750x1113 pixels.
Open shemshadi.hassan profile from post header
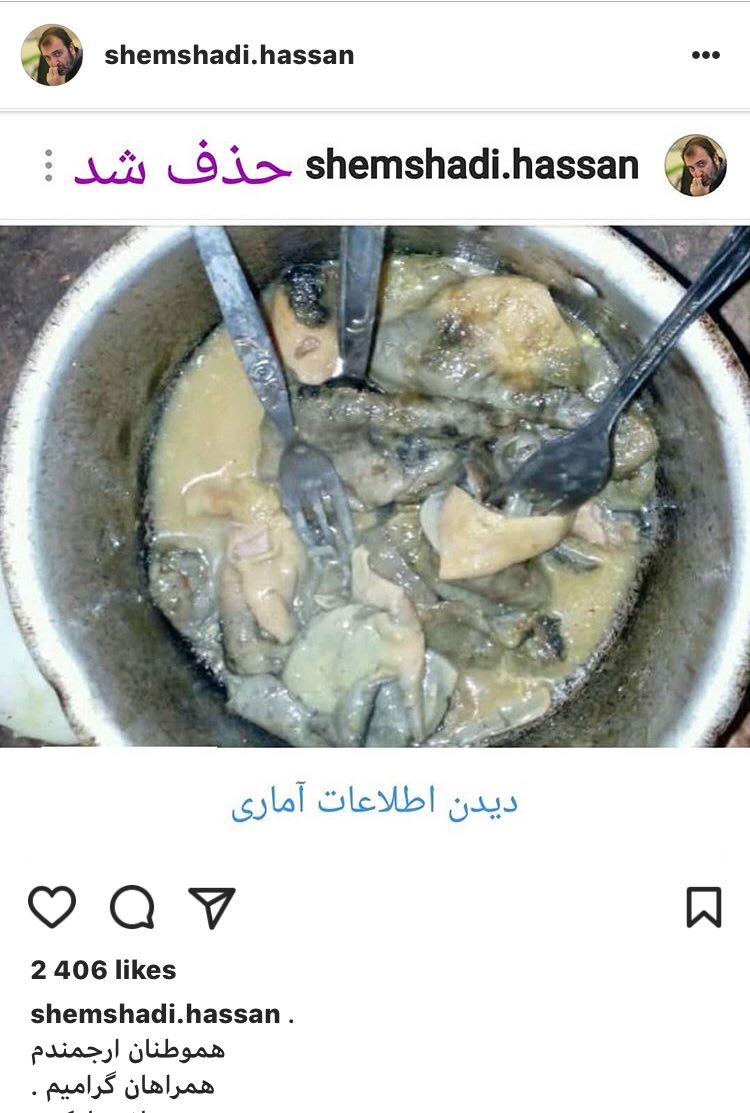[229, 55]
